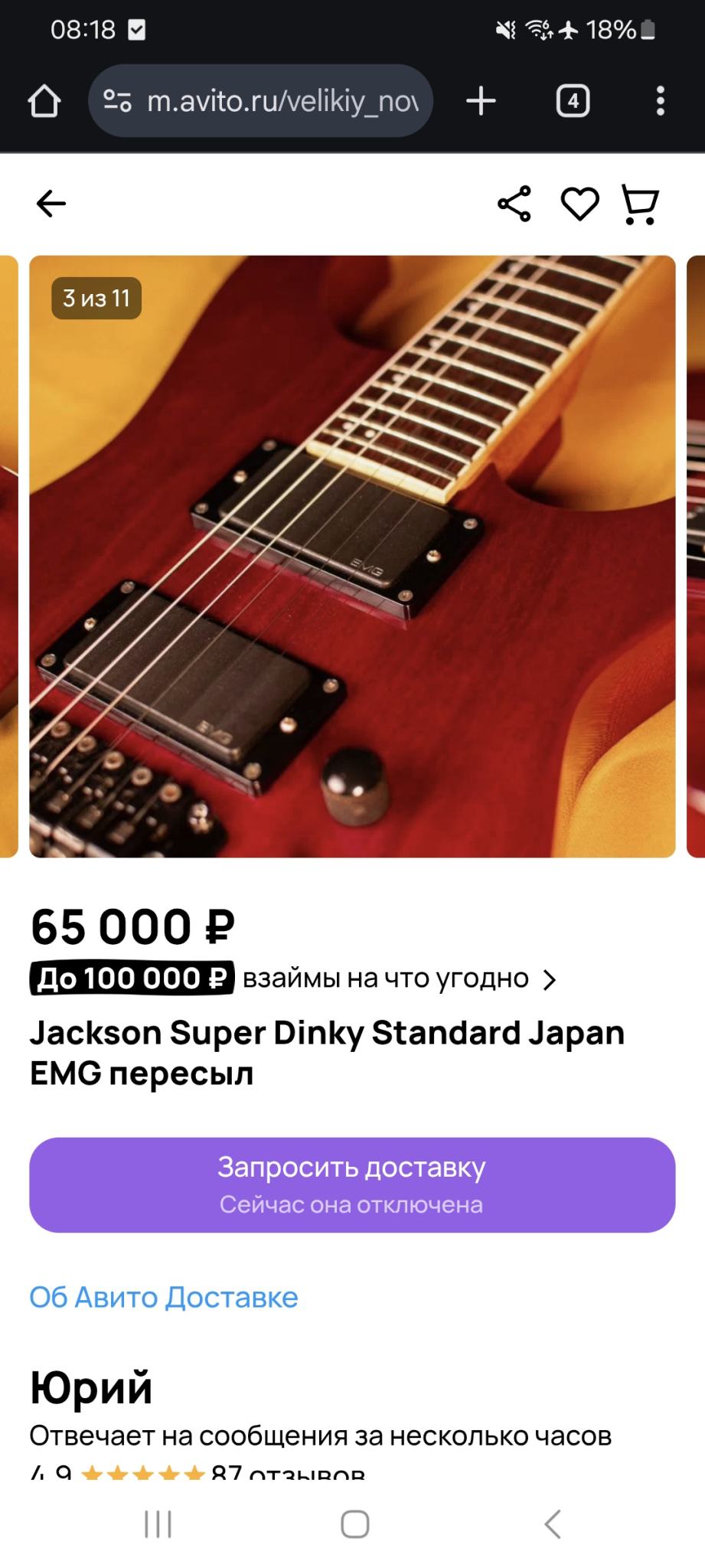The height and width of the screenshot is (1568, 705).
Task: Show the open tabs switcher
Action: coord(573,101)
